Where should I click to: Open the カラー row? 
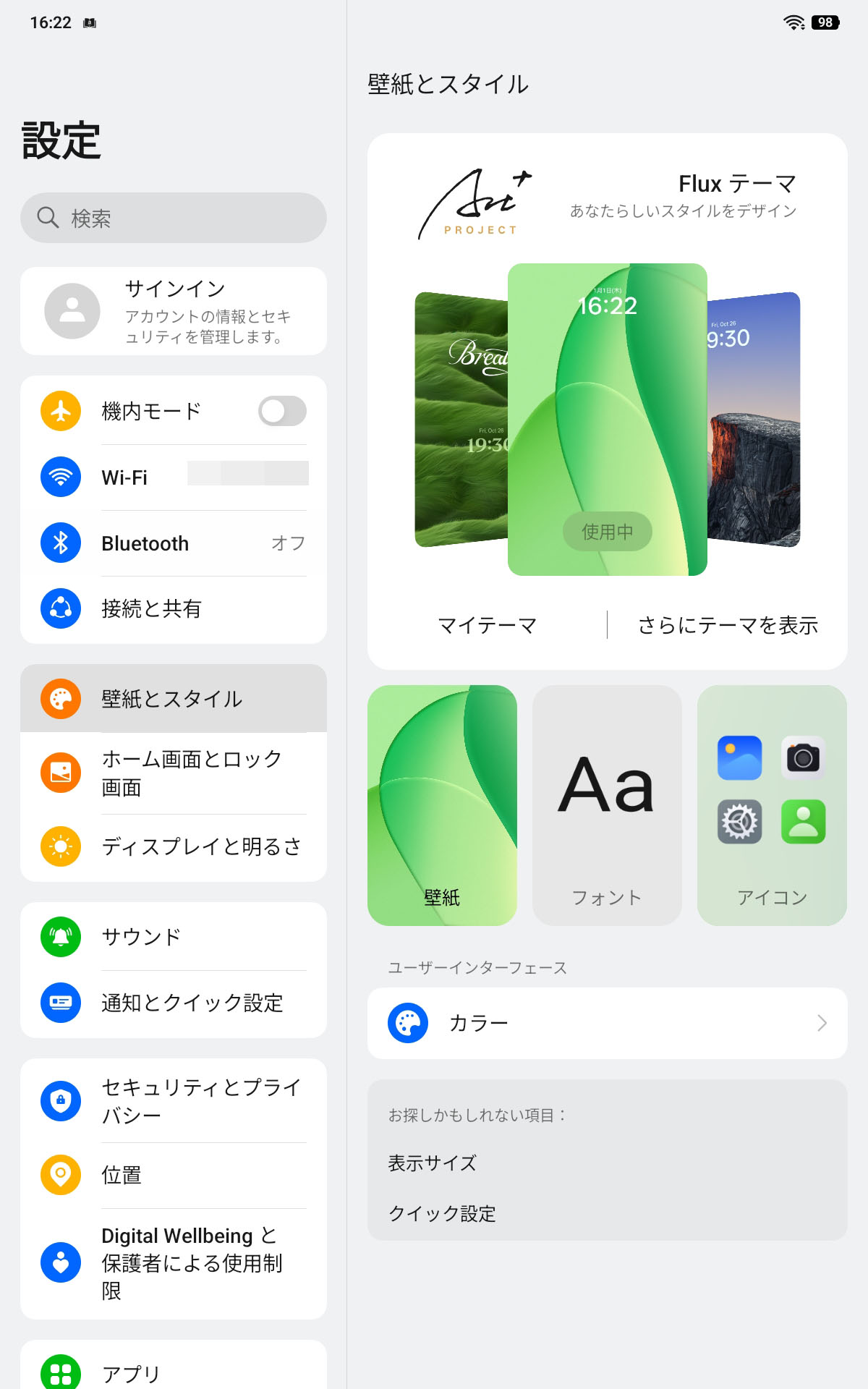[607, 1023]
